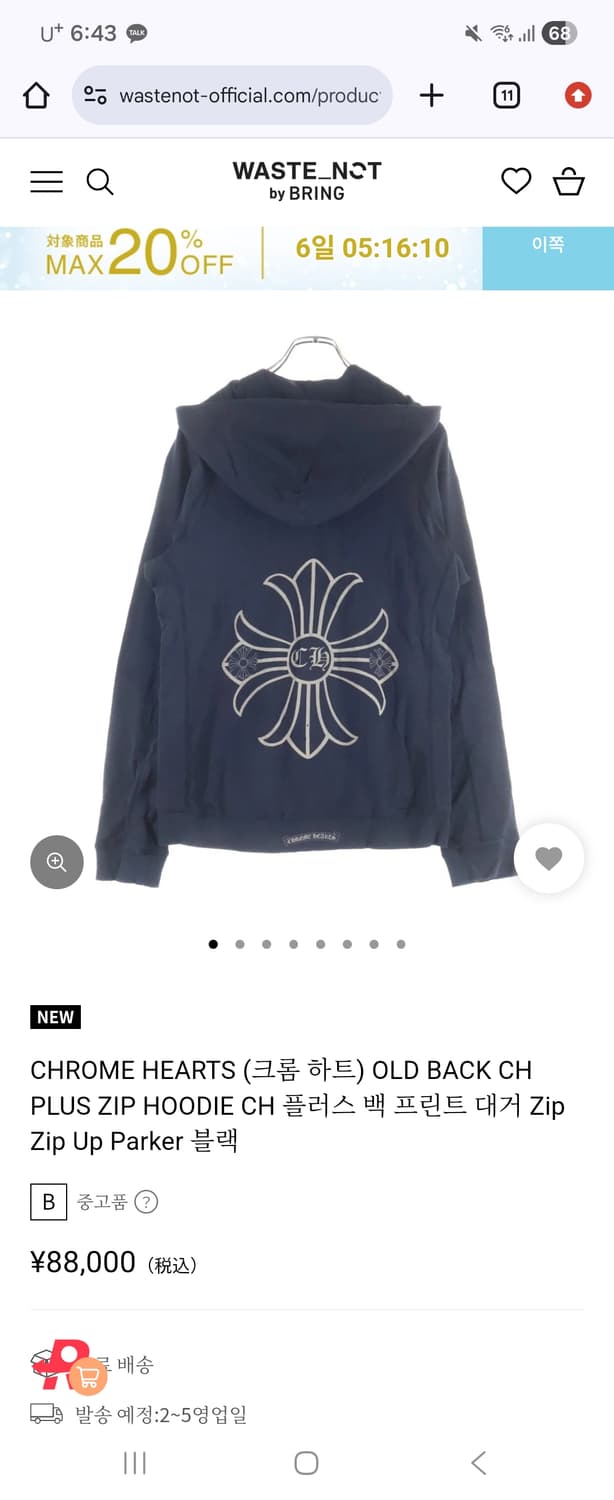Enlarge the hoodie product image
The image size is (614, 1500).
pos(57,862)
